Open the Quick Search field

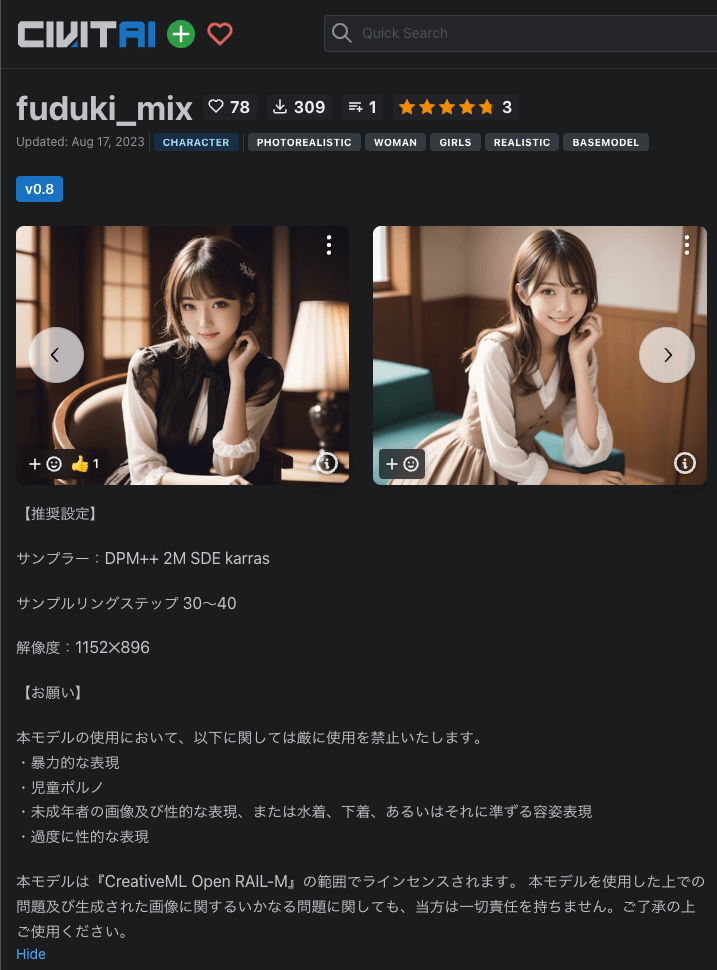tap(520, 33)
